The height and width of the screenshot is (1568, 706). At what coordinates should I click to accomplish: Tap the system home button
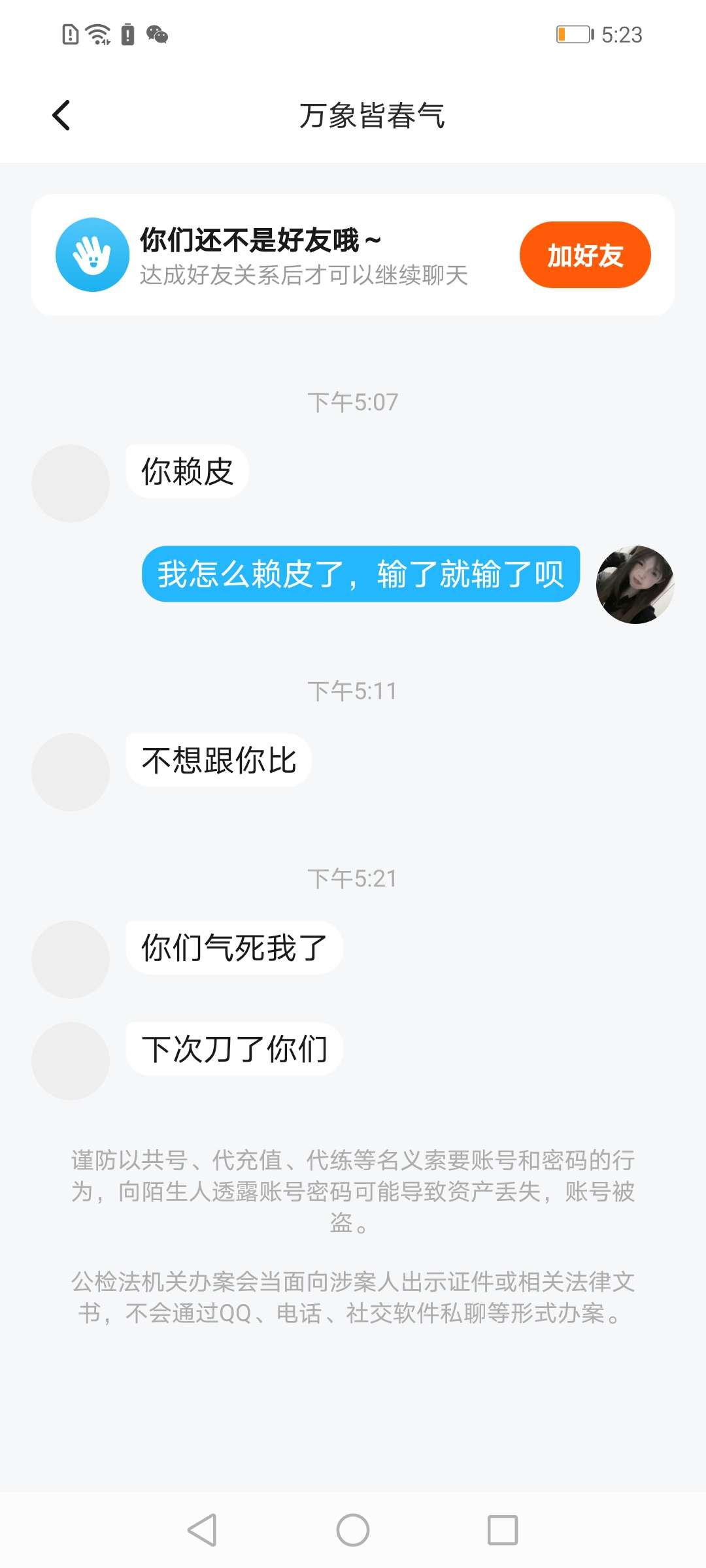click(353, 1530)
